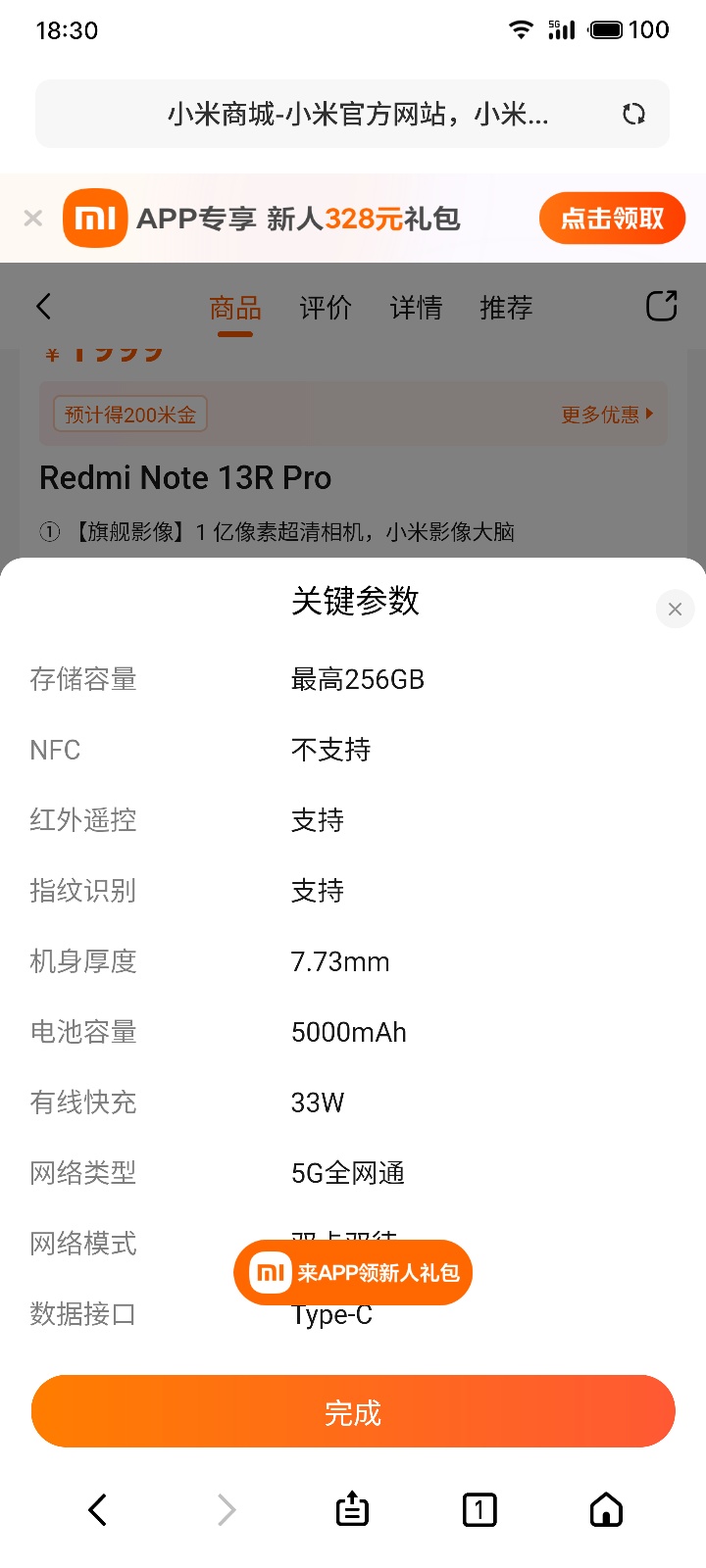The image size is (706, 1568).
Task: Tap 来APP领新人礼包 floating button
Action: (x=353, y=1273)
